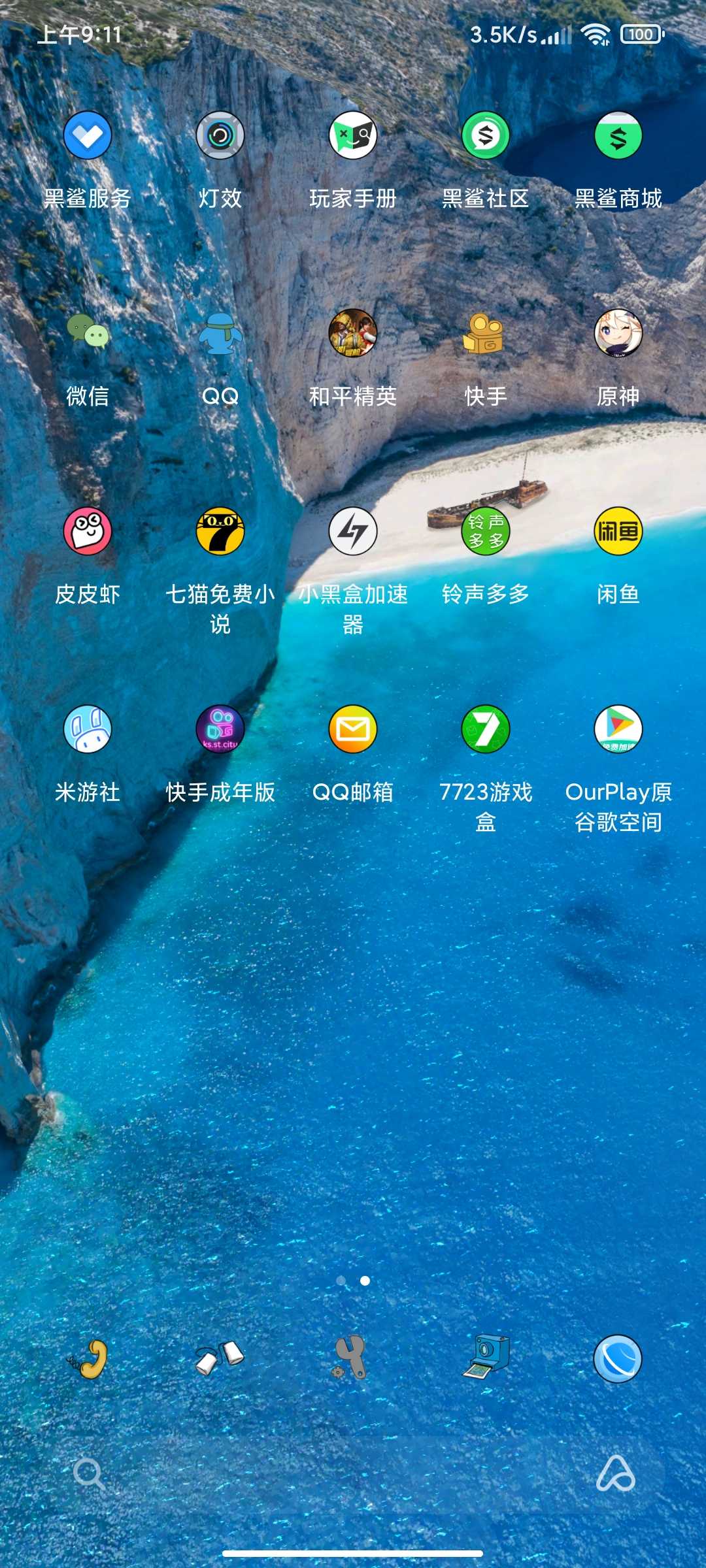706x1568 pixels.
Task: Open 微信 (WeChat)
Action: point(88,334)
